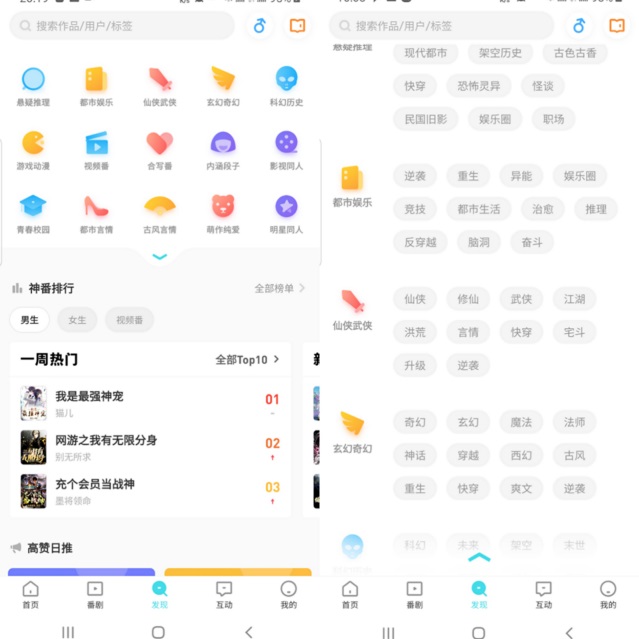This screenshot has height=639, width=639.
Task: Open the 萌作纯爱 category
Action: (x=224, y=212)
